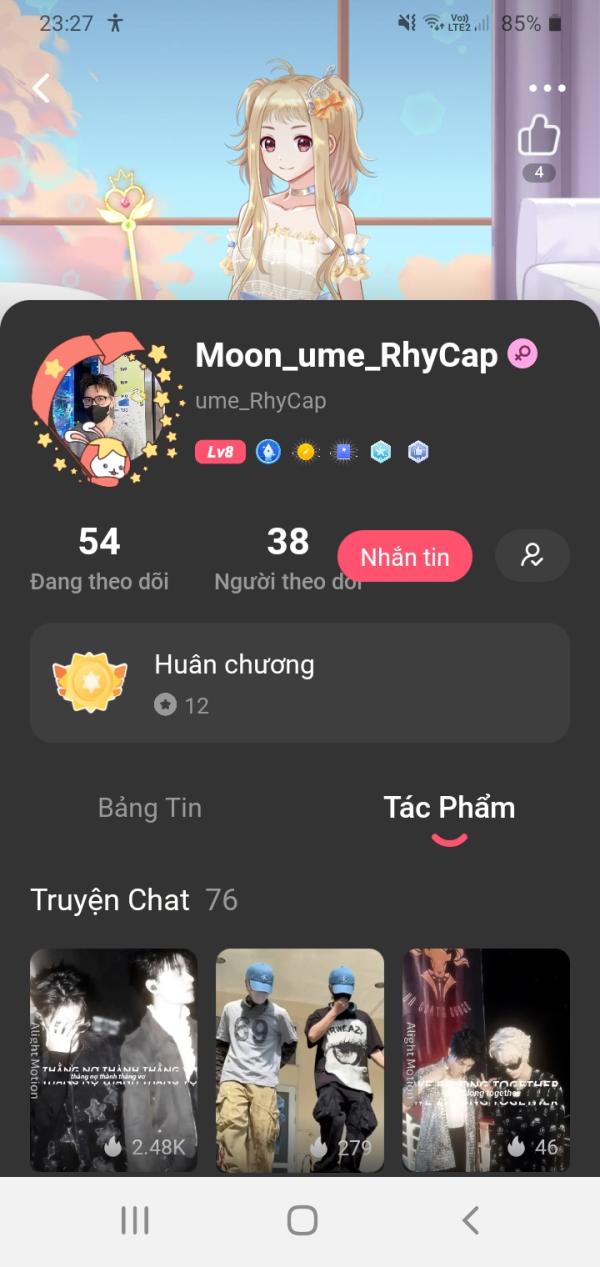Image resolution: width=600 pixels, height=1267 pixels.
Task: Open the chat story with 279 views
Action: point(300,1060)
